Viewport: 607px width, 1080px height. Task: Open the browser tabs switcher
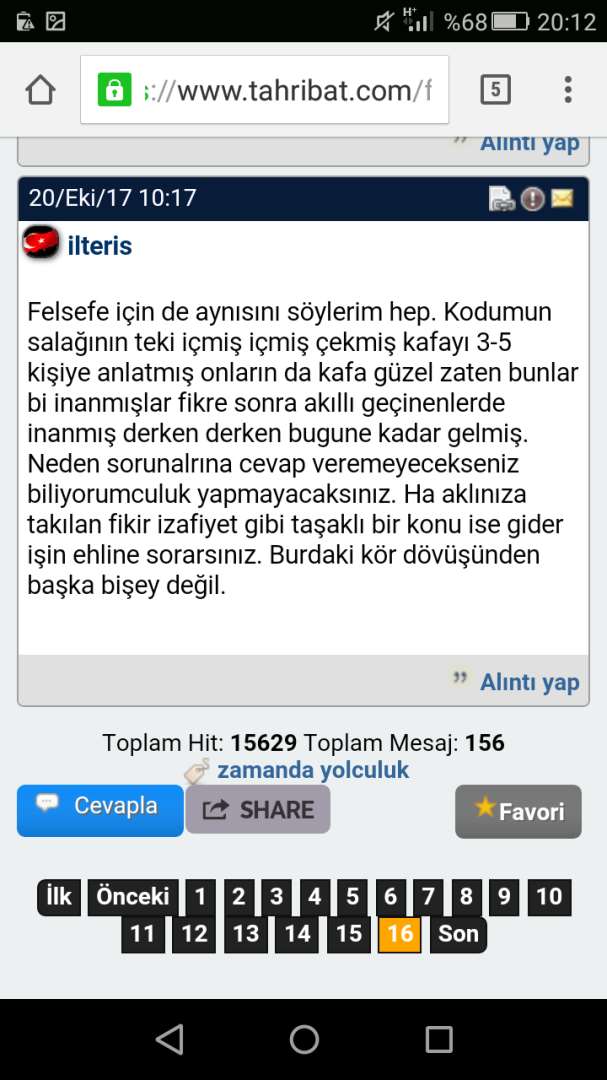495,90
